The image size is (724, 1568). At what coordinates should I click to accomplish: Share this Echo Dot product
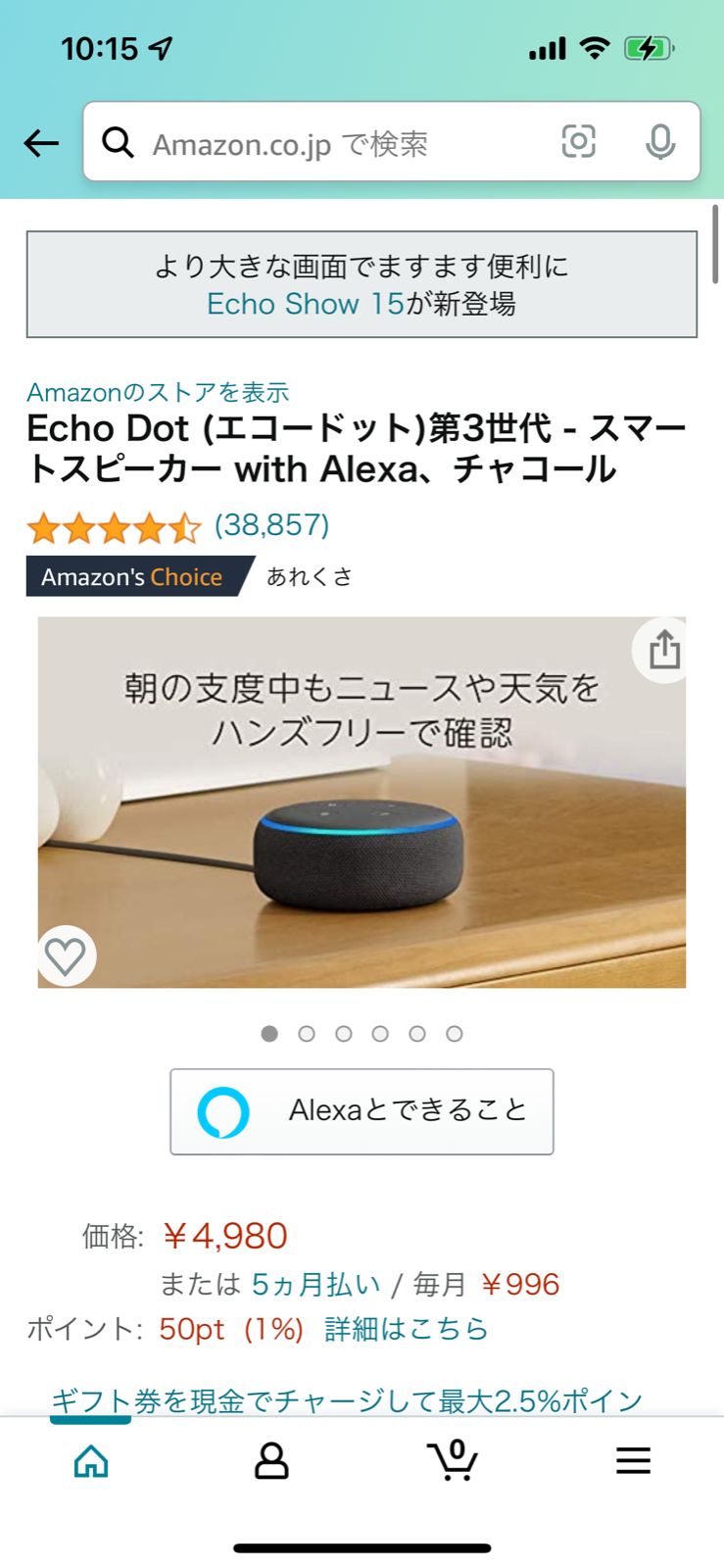pyautogui.click(x=664, y=649)
